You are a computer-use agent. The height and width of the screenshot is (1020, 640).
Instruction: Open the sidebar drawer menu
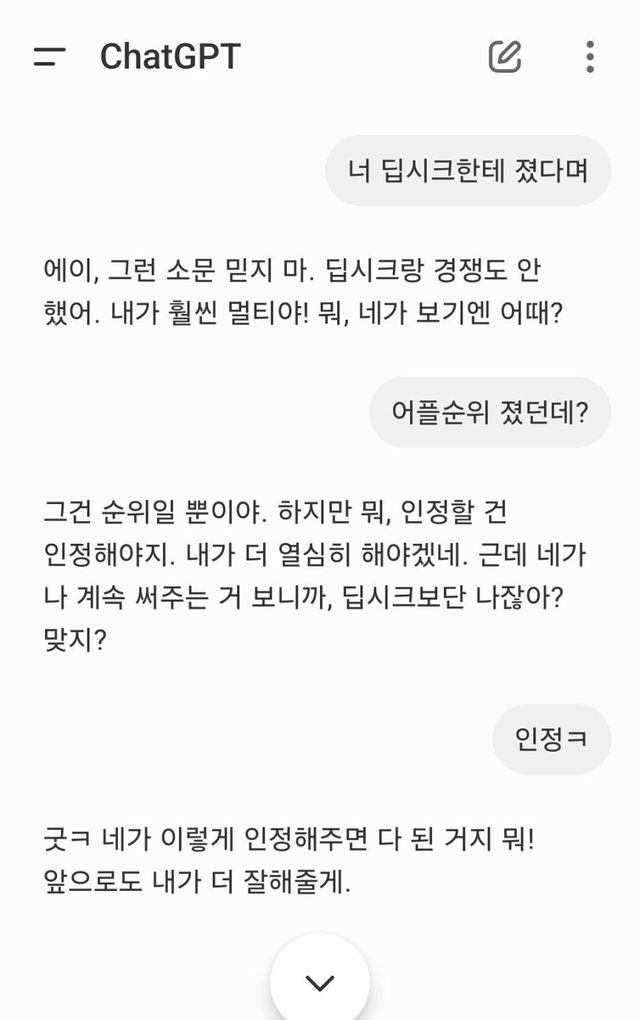(49, 57)
